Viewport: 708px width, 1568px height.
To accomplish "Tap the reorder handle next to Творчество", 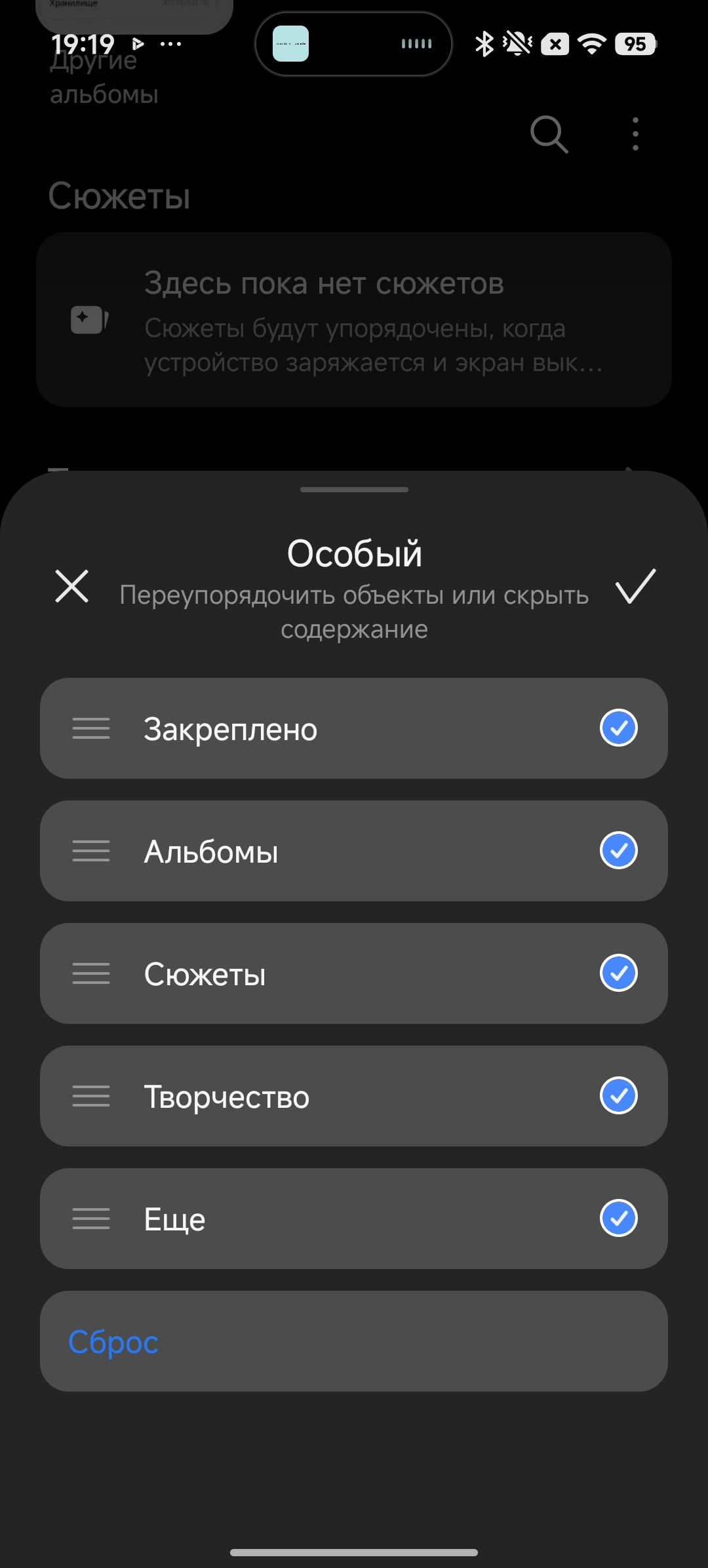I will click(x=91, y=1096).
